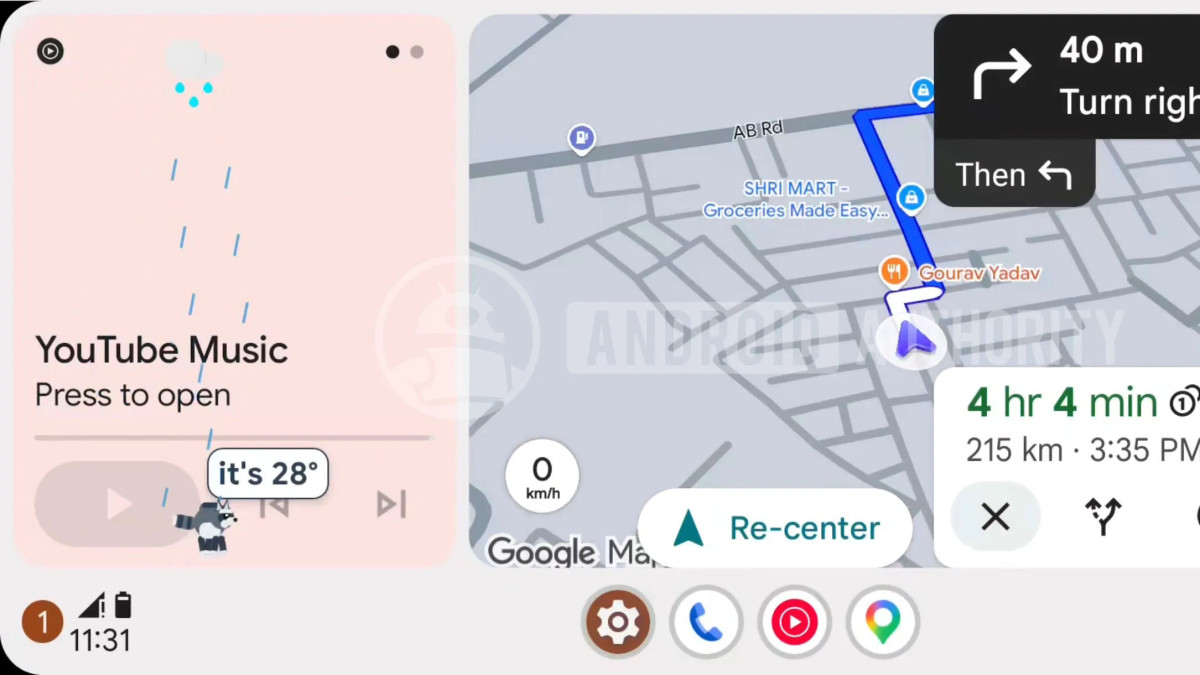This screenshot has height=675, width=1200.
Task: Play music in the YouTube Music card
Action: pos(118,504)
